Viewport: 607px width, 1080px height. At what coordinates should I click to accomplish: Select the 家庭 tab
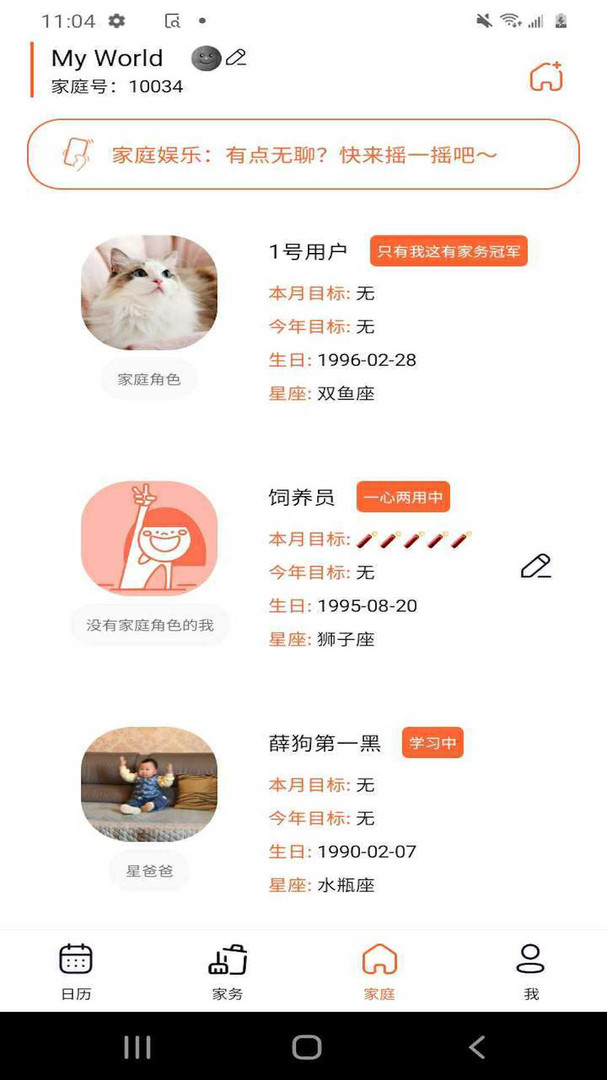(x=379, y=971)
